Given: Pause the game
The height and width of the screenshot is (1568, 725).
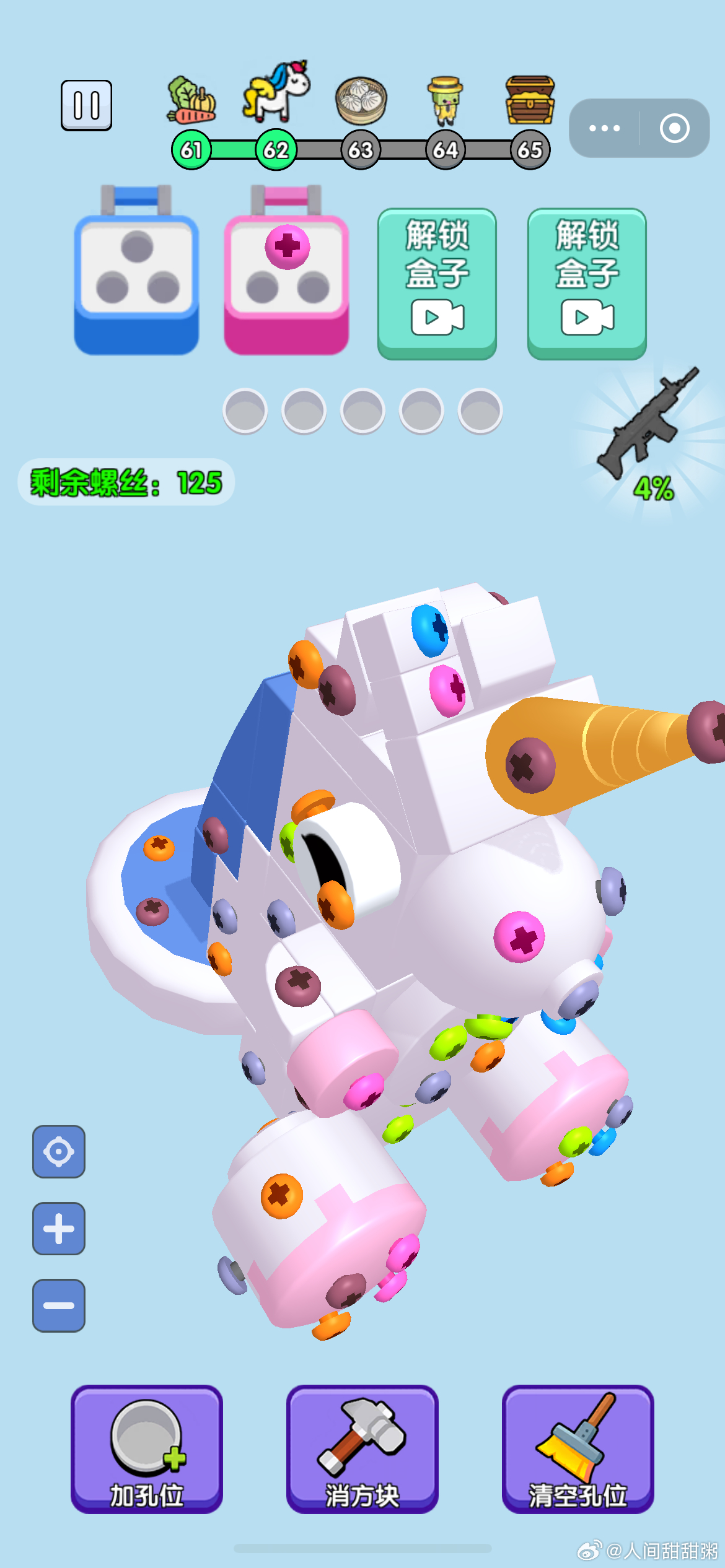Looking at the screenshot, I should [x=86, y=105].
